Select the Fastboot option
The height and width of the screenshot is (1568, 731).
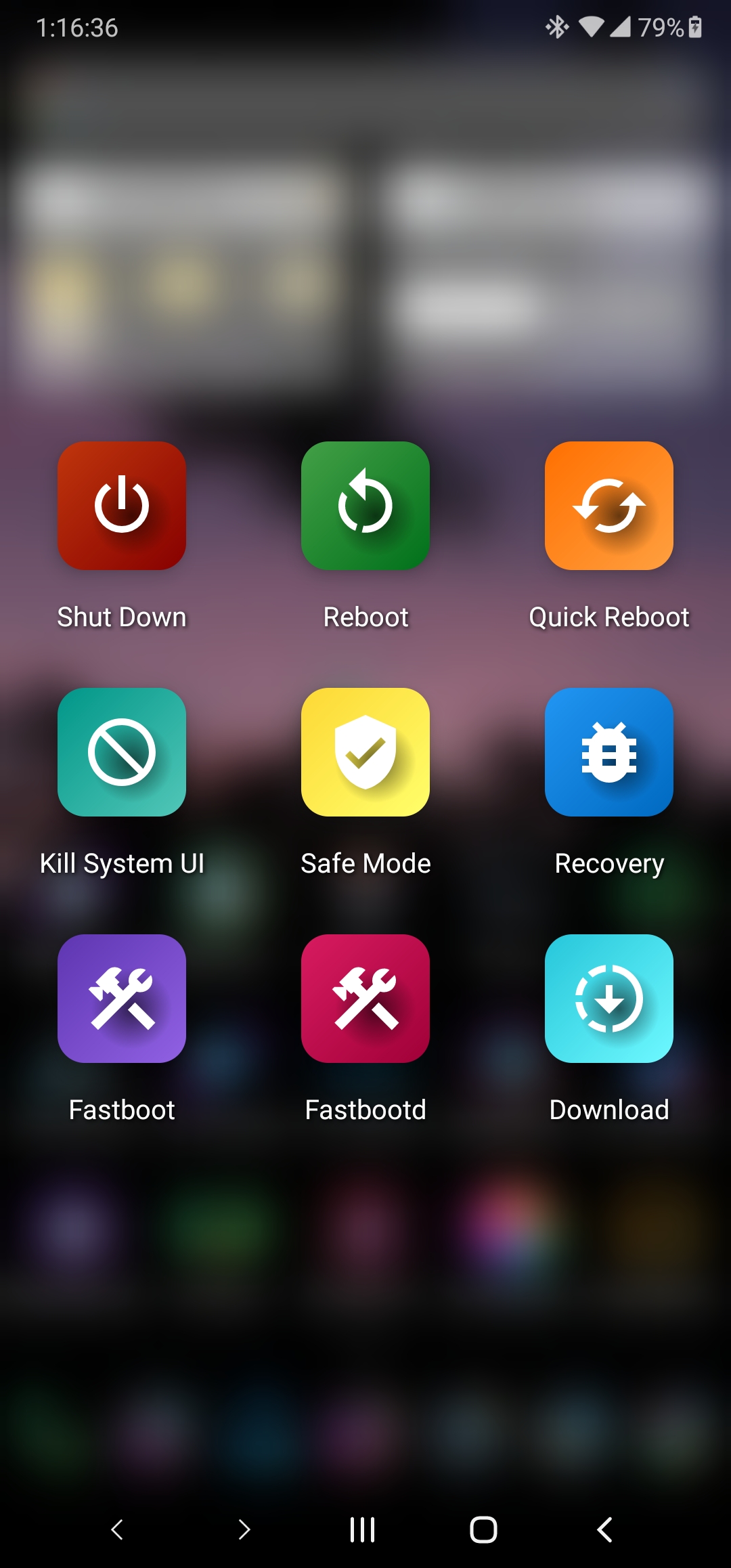[122, 999]
